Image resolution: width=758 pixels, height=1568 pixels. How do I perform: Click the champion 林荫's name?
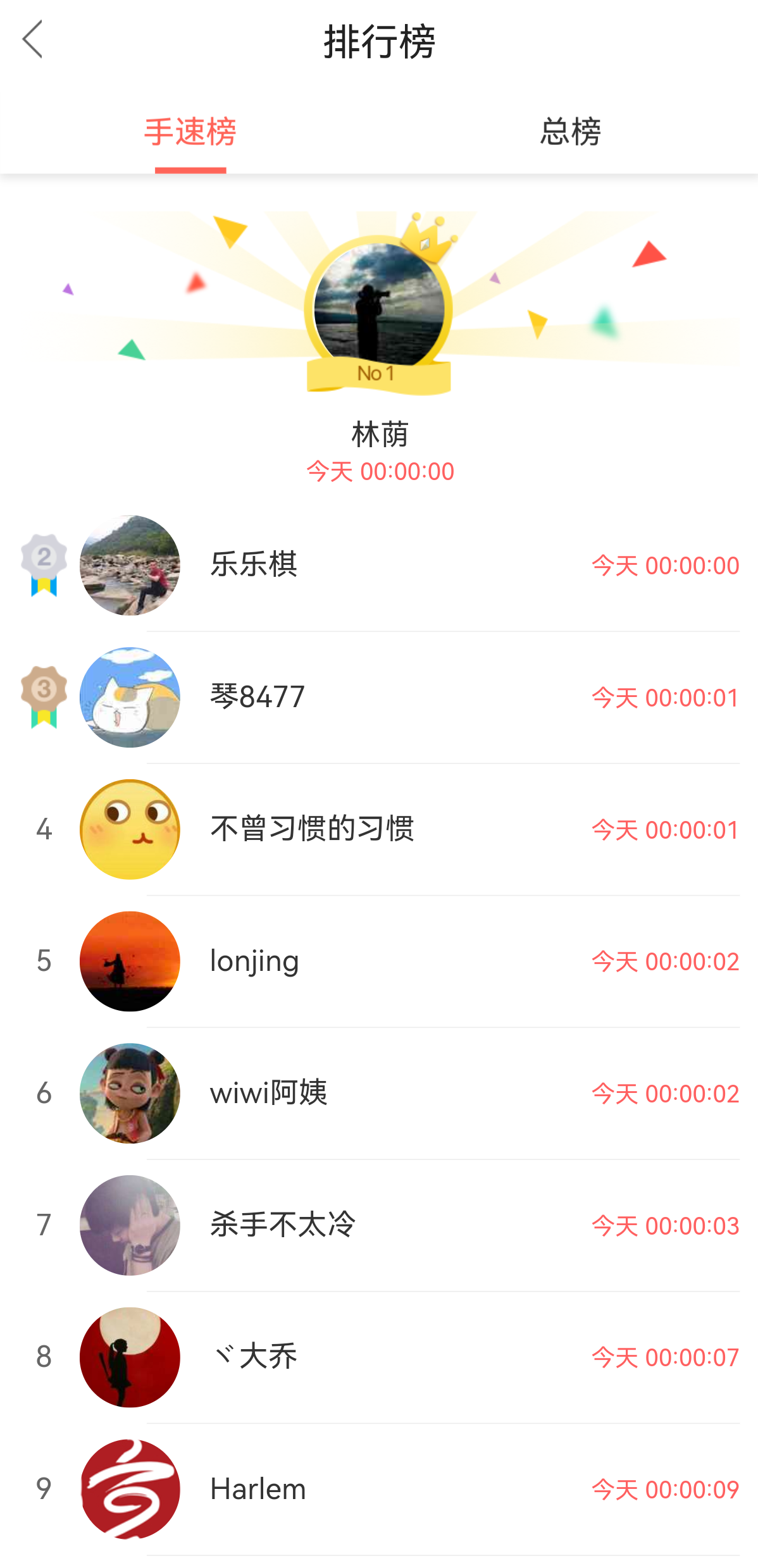pyautogui.click(x=378, y=434)
